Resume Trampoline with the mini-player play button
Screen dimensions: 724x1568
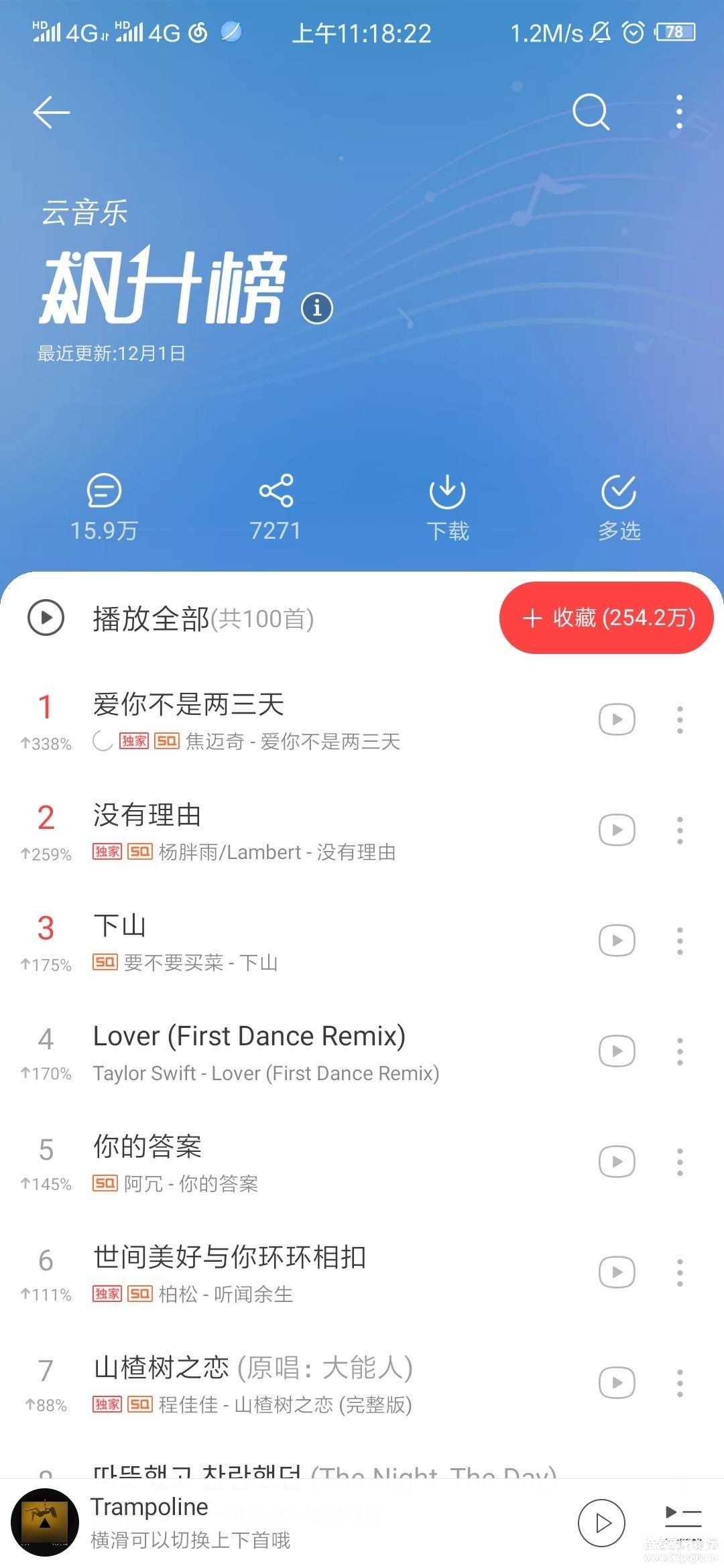click(601, 1523)
